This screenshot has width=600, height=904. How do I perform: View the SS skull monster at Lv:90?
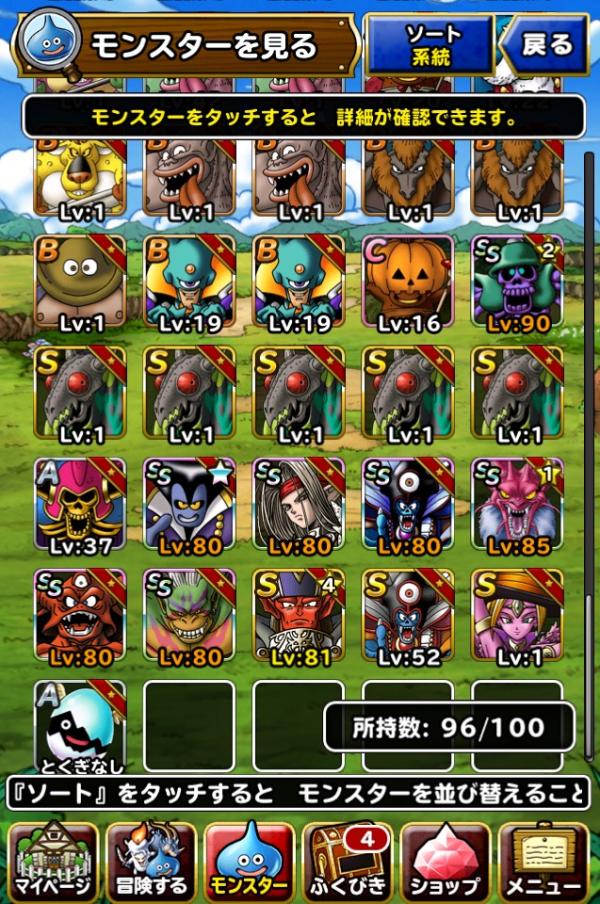coord(517,282)
